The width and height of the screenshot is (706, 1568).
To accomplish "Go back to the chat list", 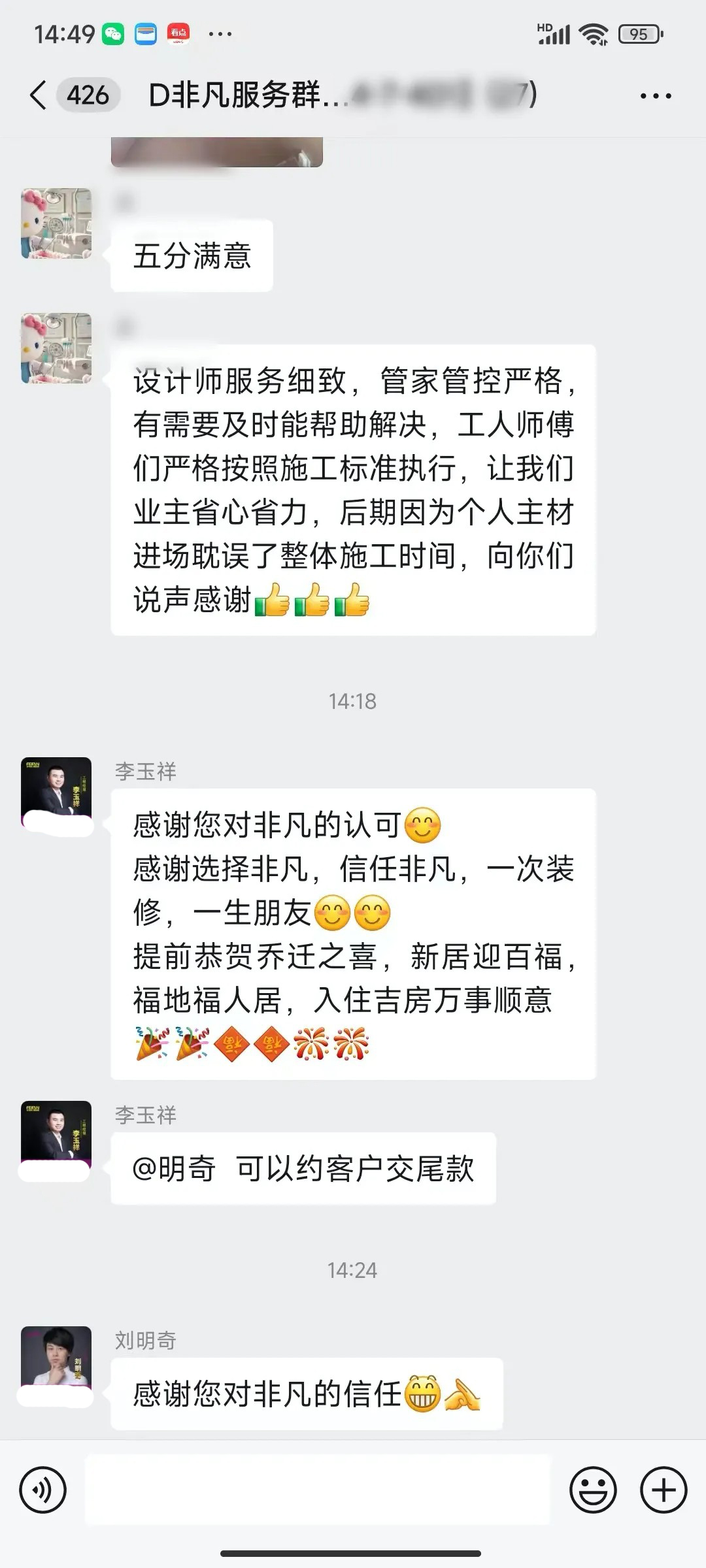I will tap(38, 95).
